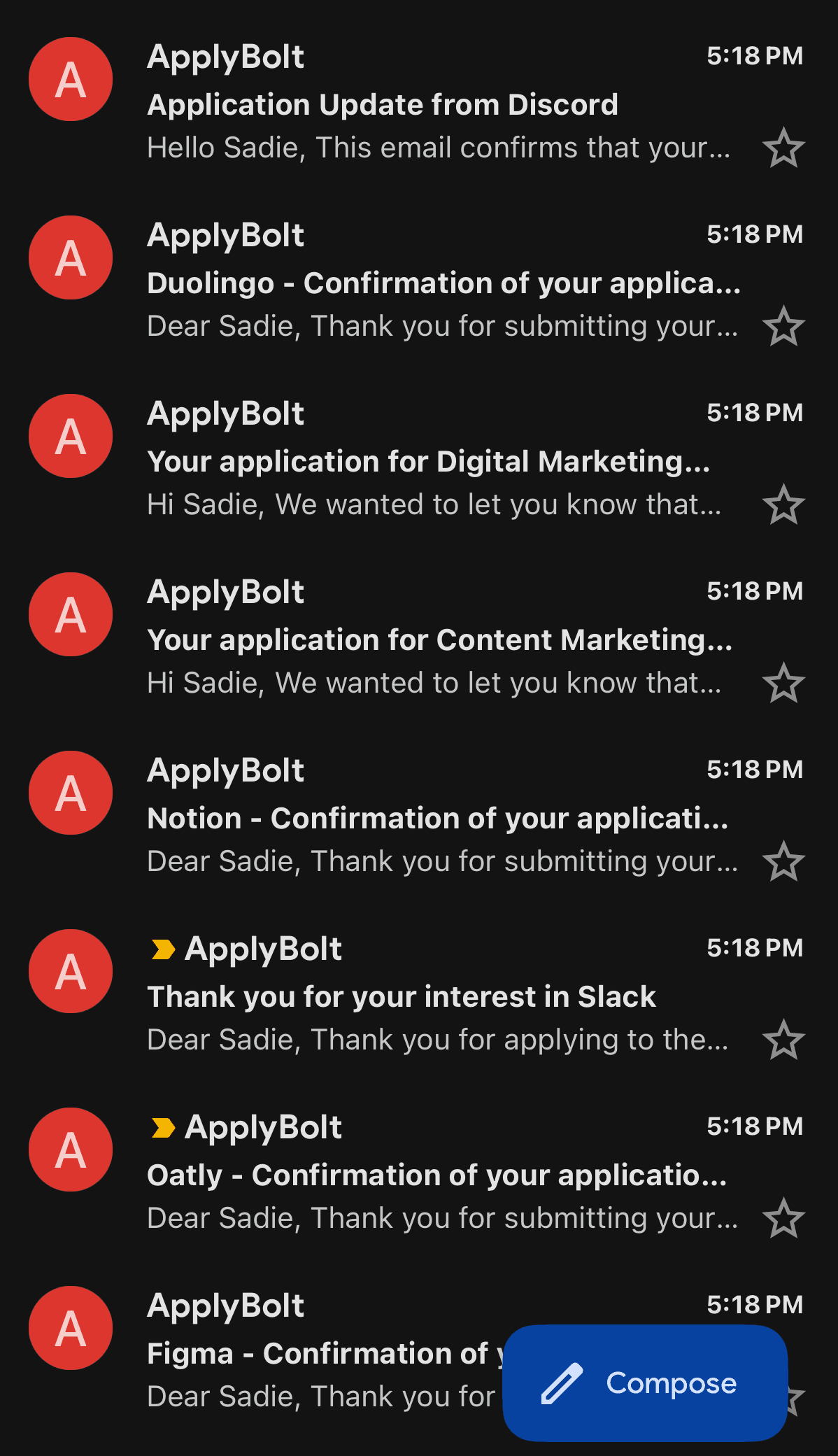Image resolution: width=838 pixels, height=1456 pixels.
Task: Tap the importance marker on the Oatly email
Action: [x=162, y=1127]
